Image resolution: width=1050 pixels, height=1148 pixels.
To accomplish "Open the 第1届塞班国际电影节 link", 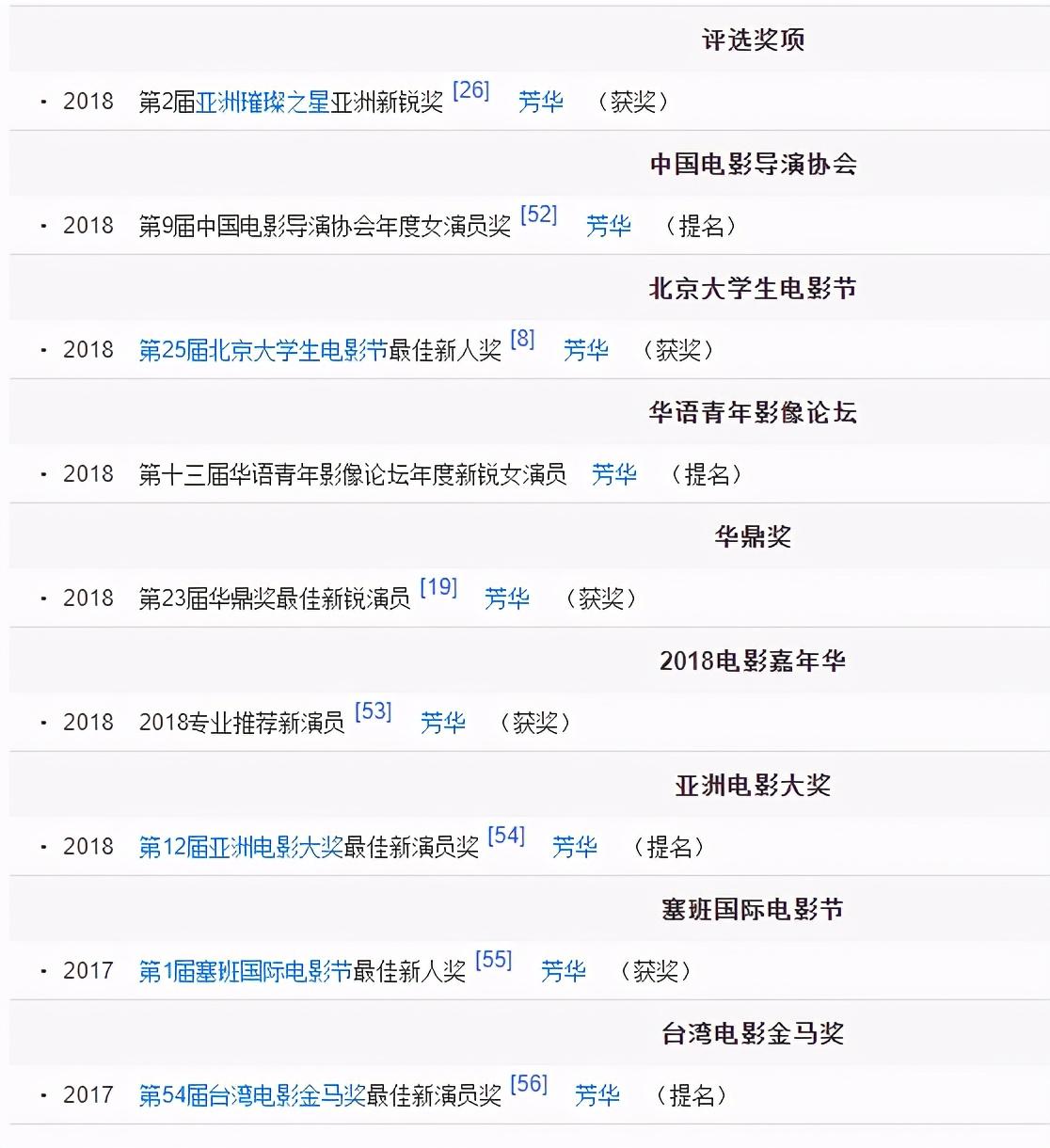I will [x=245, y=971].
